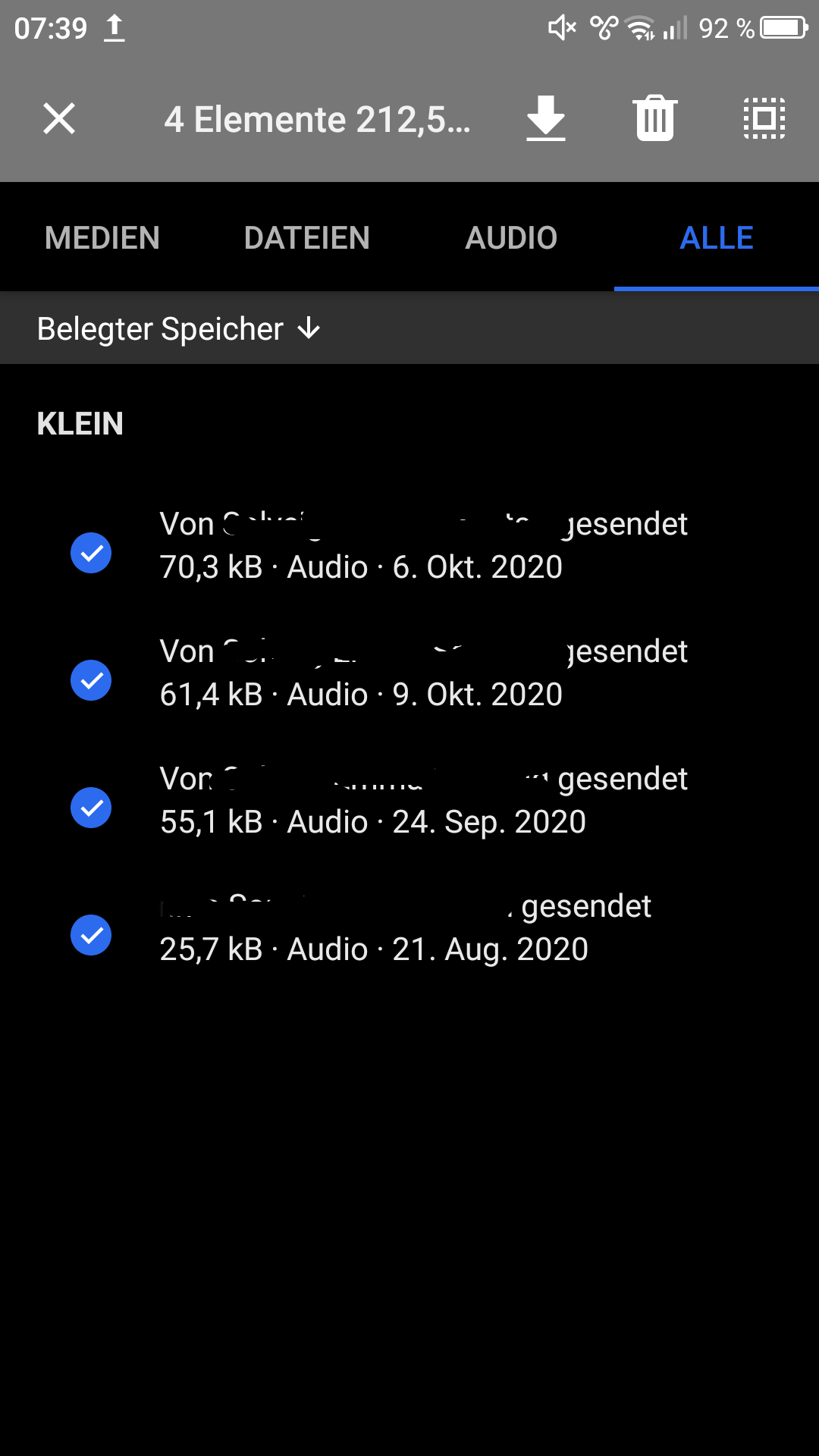
Task: Download the selected audio files
Action: tap(546, 118)
